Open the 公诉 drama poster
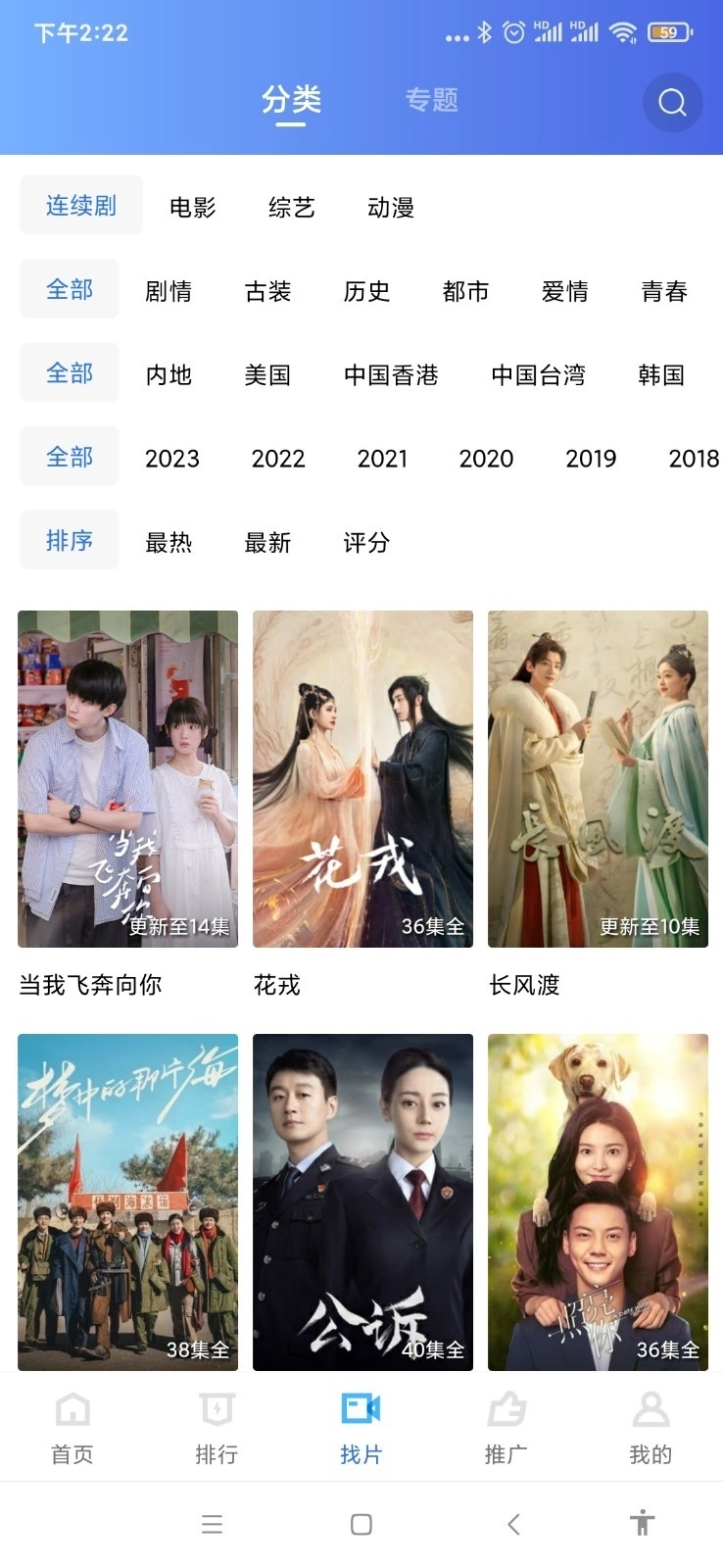The height and width of the screenshot is (1568, 723). [362, 1201]
